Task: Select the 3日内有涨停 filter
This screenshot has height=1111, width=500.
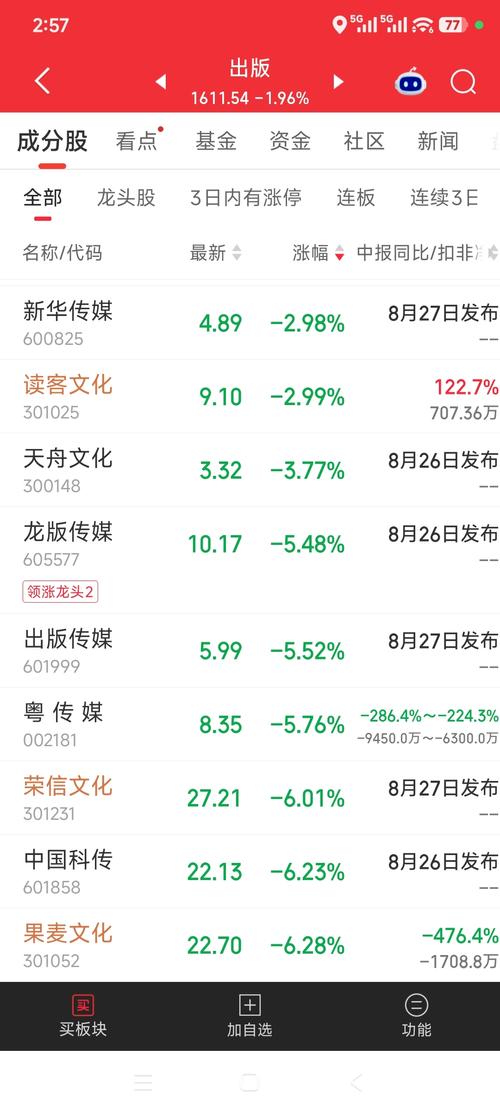Action: 246,198
